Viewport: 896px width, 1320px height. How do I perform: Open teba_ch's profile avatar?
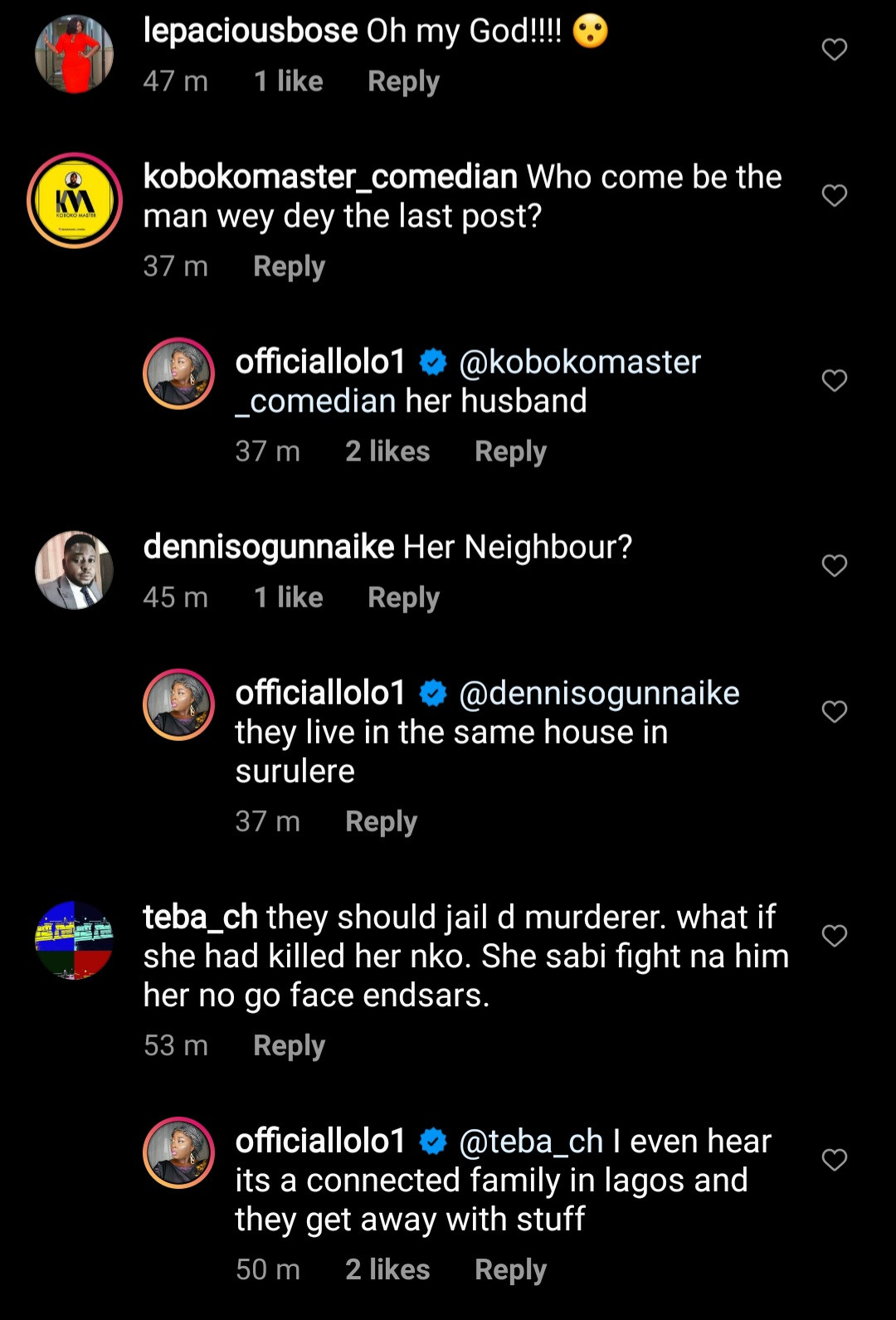pyautogui.click(x=75, y=940)
